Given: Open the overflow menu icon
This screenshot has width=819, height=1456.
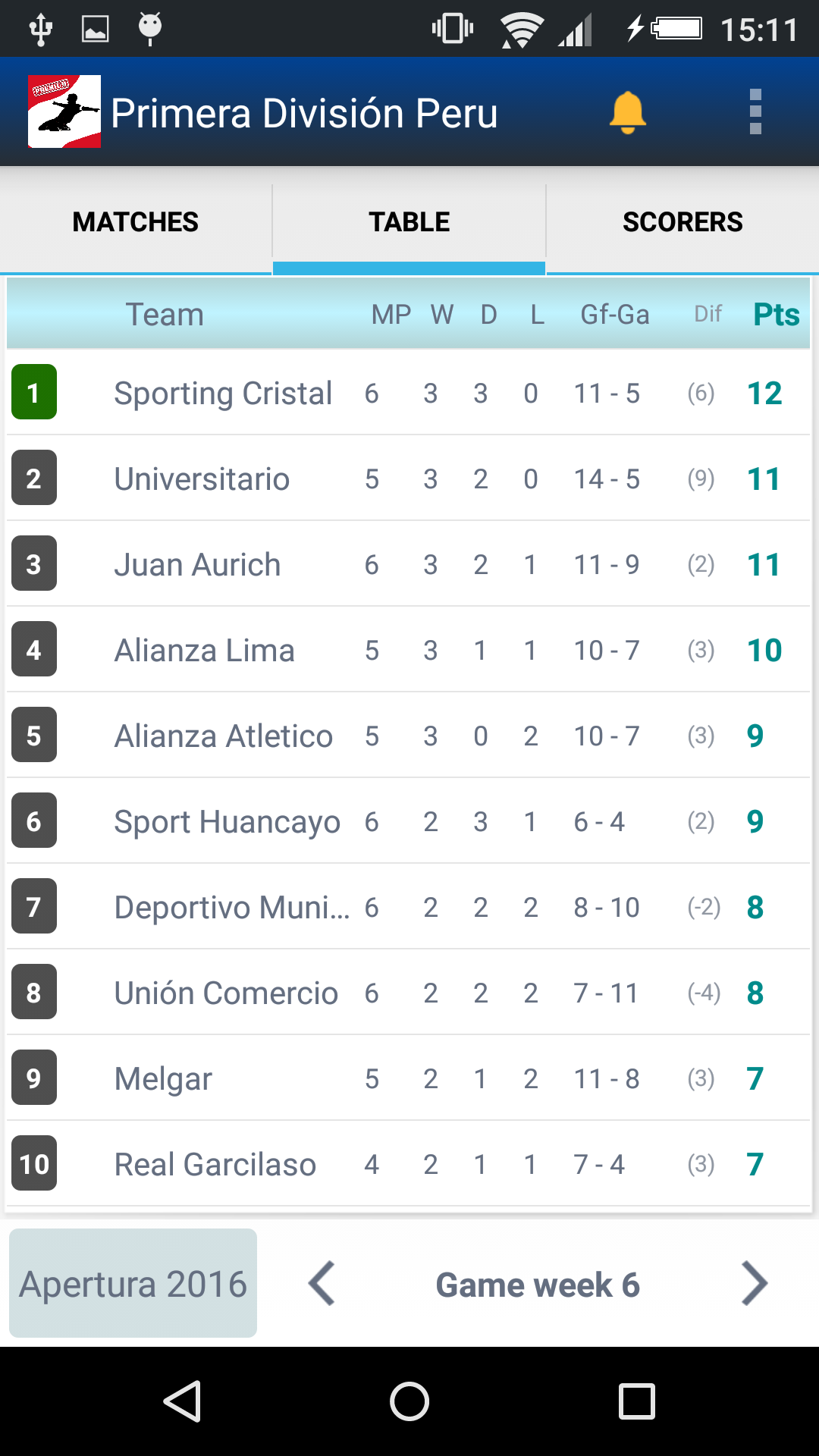Looking at the screenshot, I should 755,112.
